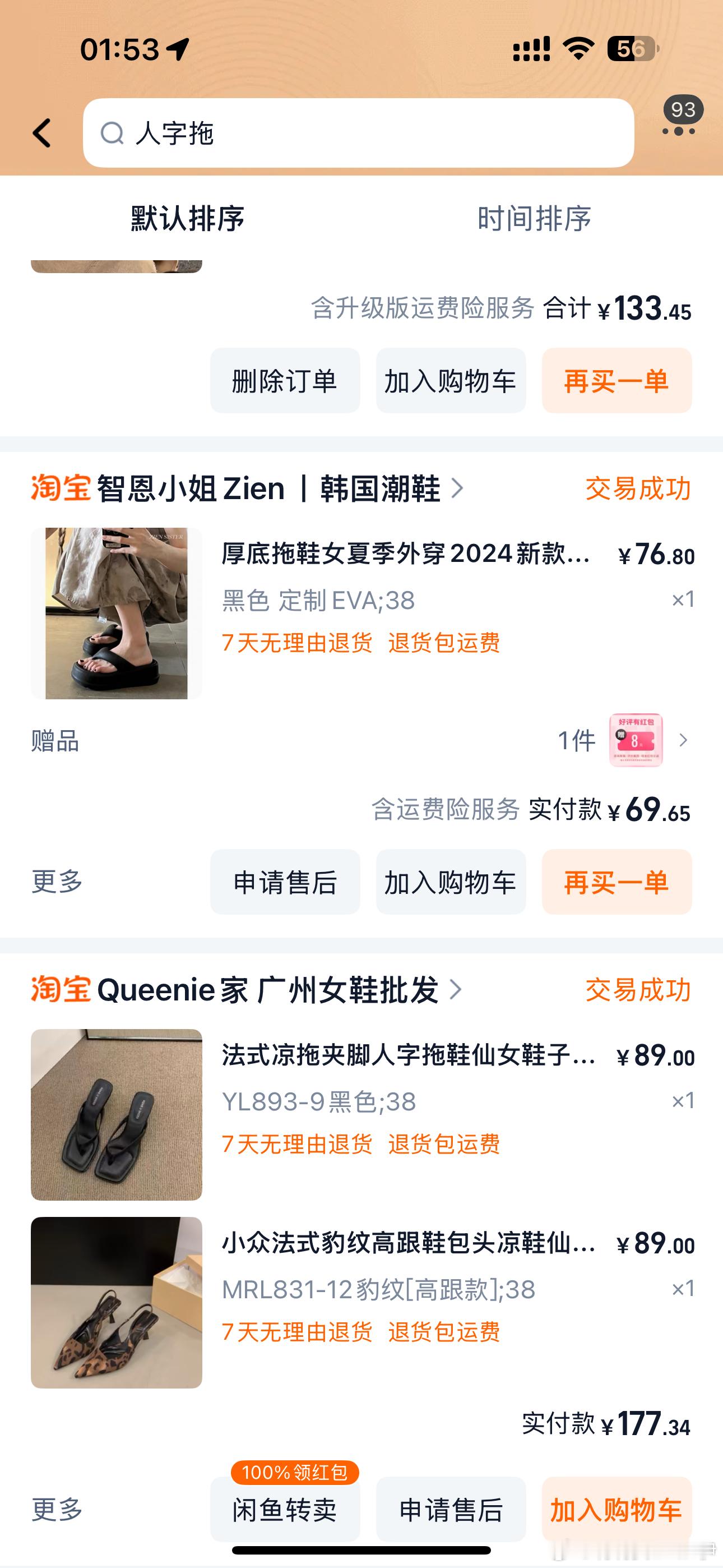This screenshot has height=1568, width=723.
Task: Tap 申请售后 for the ¥177.34 order
Action: 451,1510
